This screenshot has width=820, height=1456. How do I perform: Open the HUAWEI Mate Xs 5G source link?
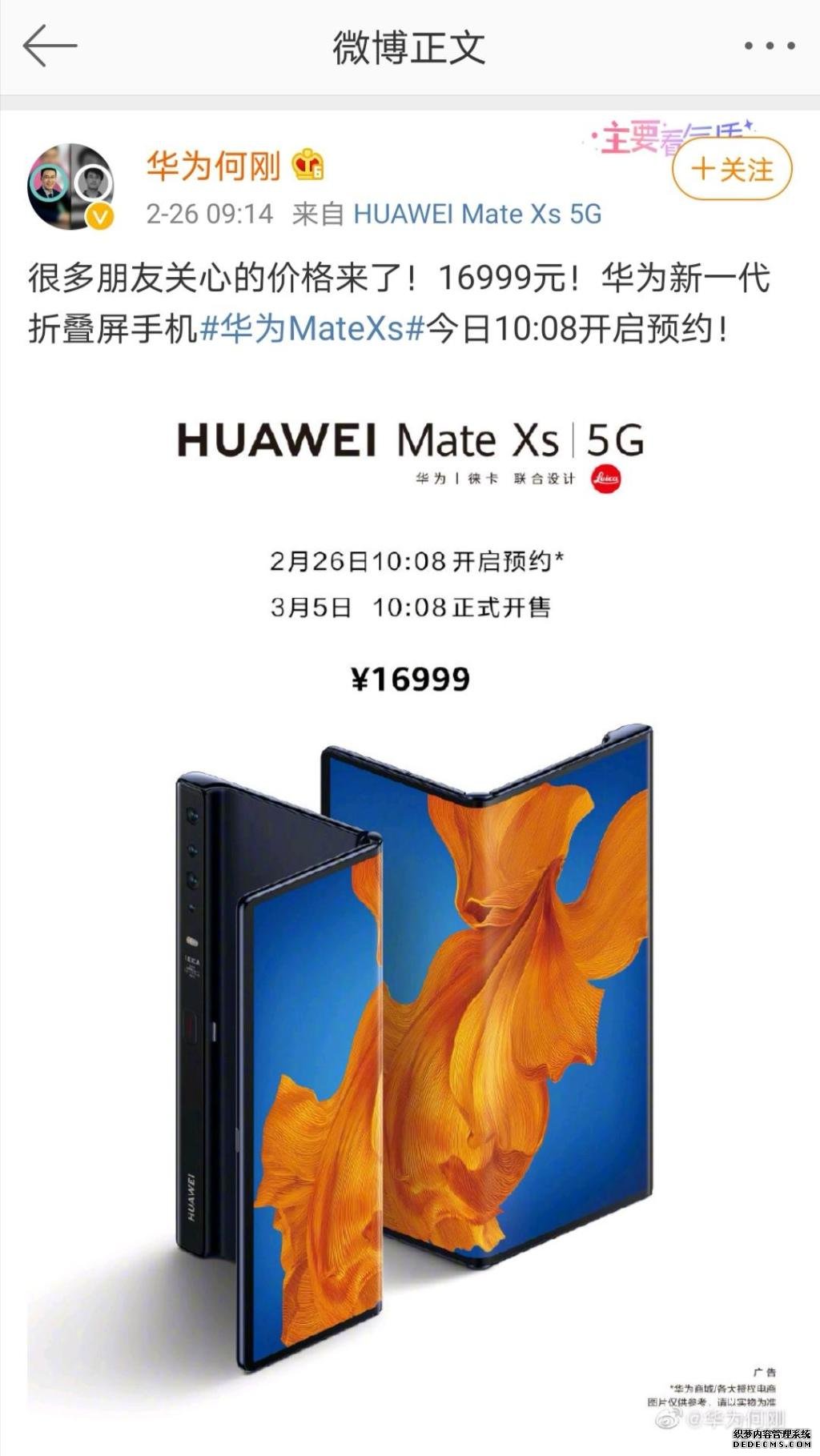pyautogui.click(x=477, y=214)
